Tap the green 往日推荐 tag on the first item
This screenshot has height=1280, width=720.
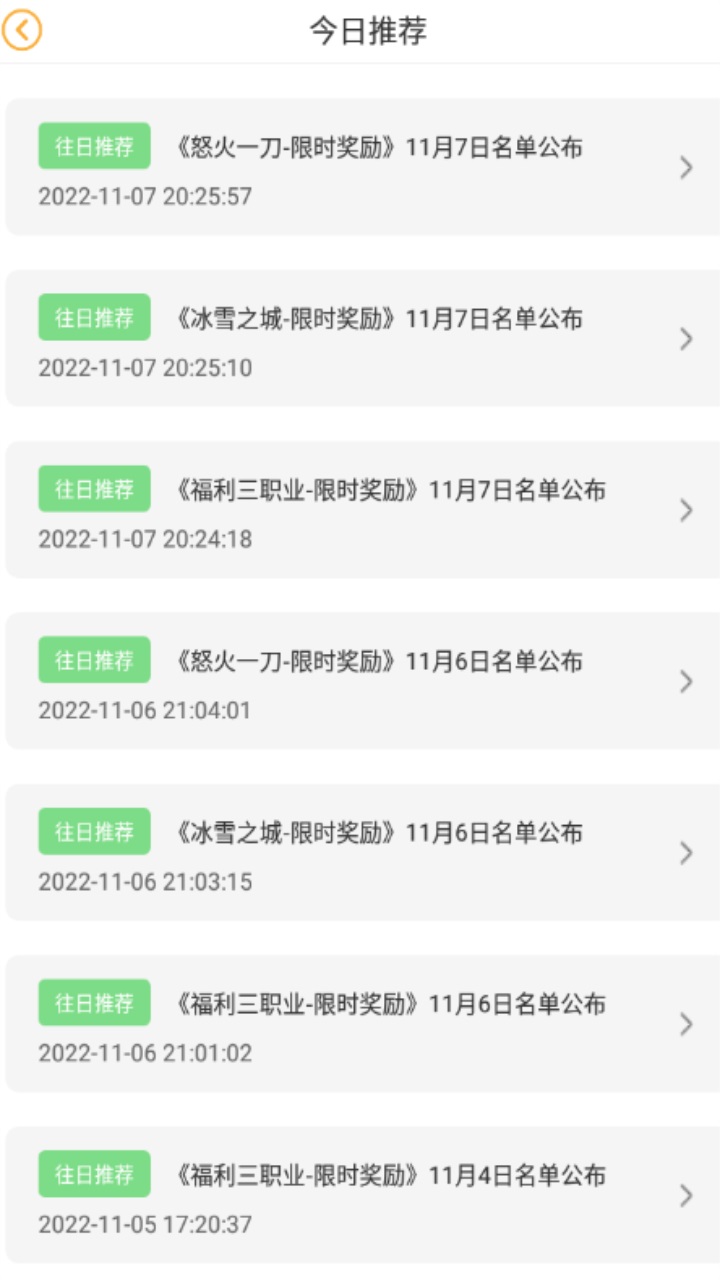(93, 147)
